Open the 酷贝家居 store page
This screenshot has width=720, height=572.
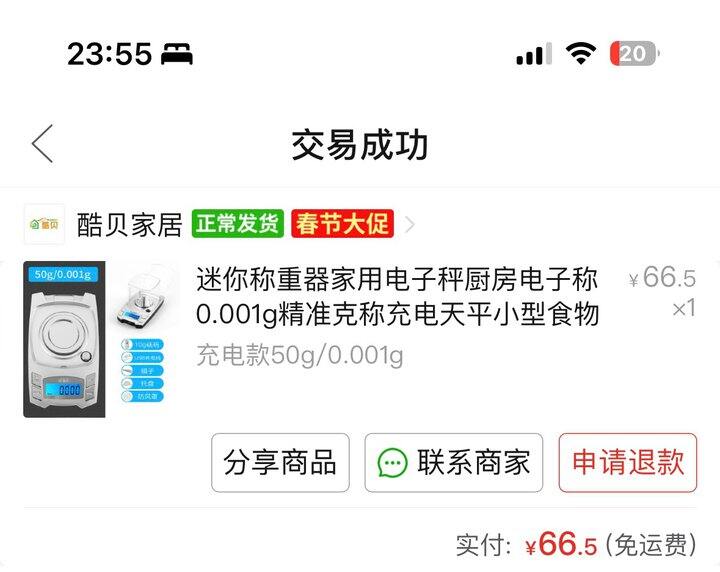[130, 224]
